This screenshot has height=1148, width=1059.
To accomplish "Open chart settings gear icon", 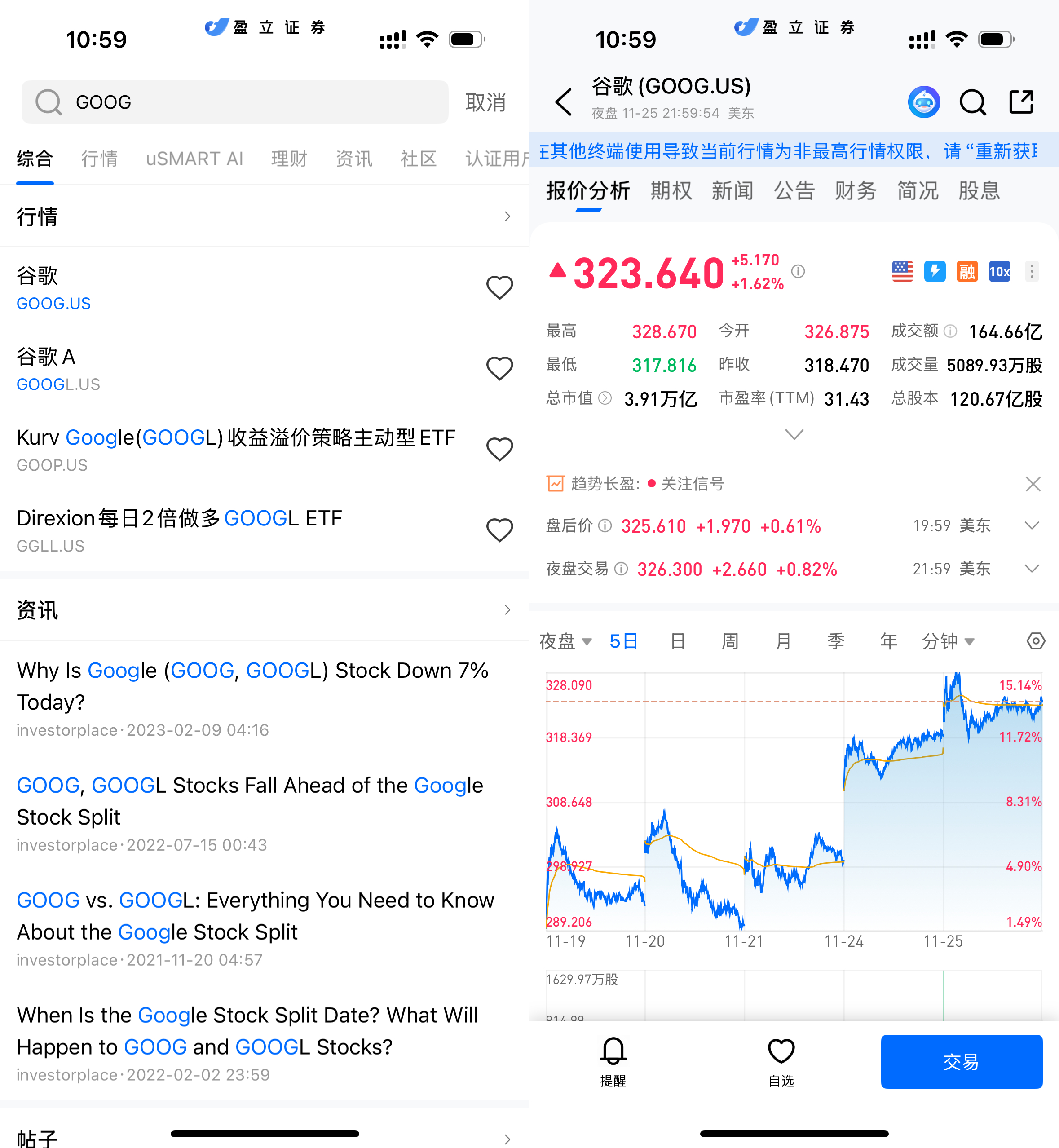I will 1035,641.
